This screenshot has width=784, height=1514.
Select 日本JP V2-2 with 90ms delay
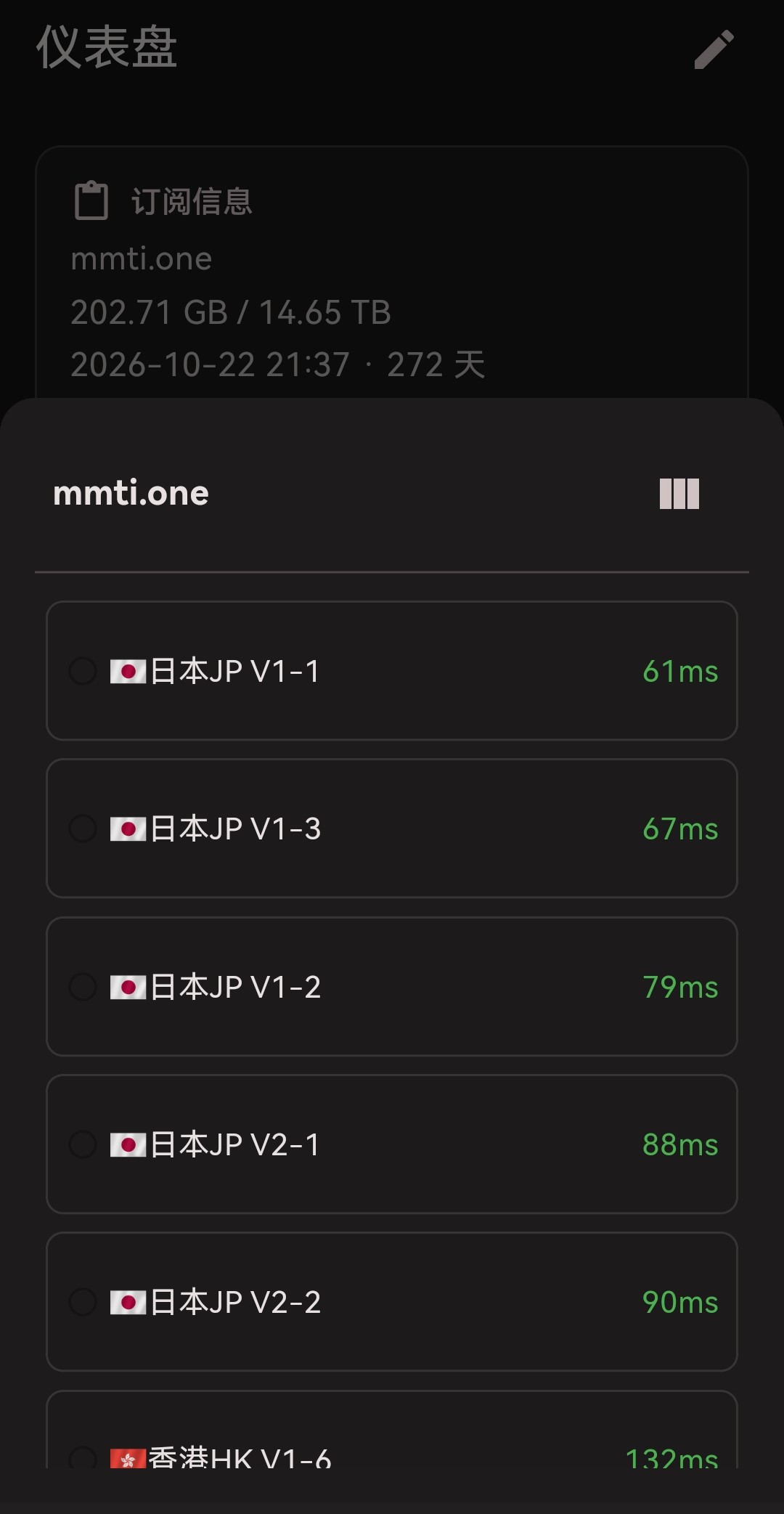(x=392, y=1301)
